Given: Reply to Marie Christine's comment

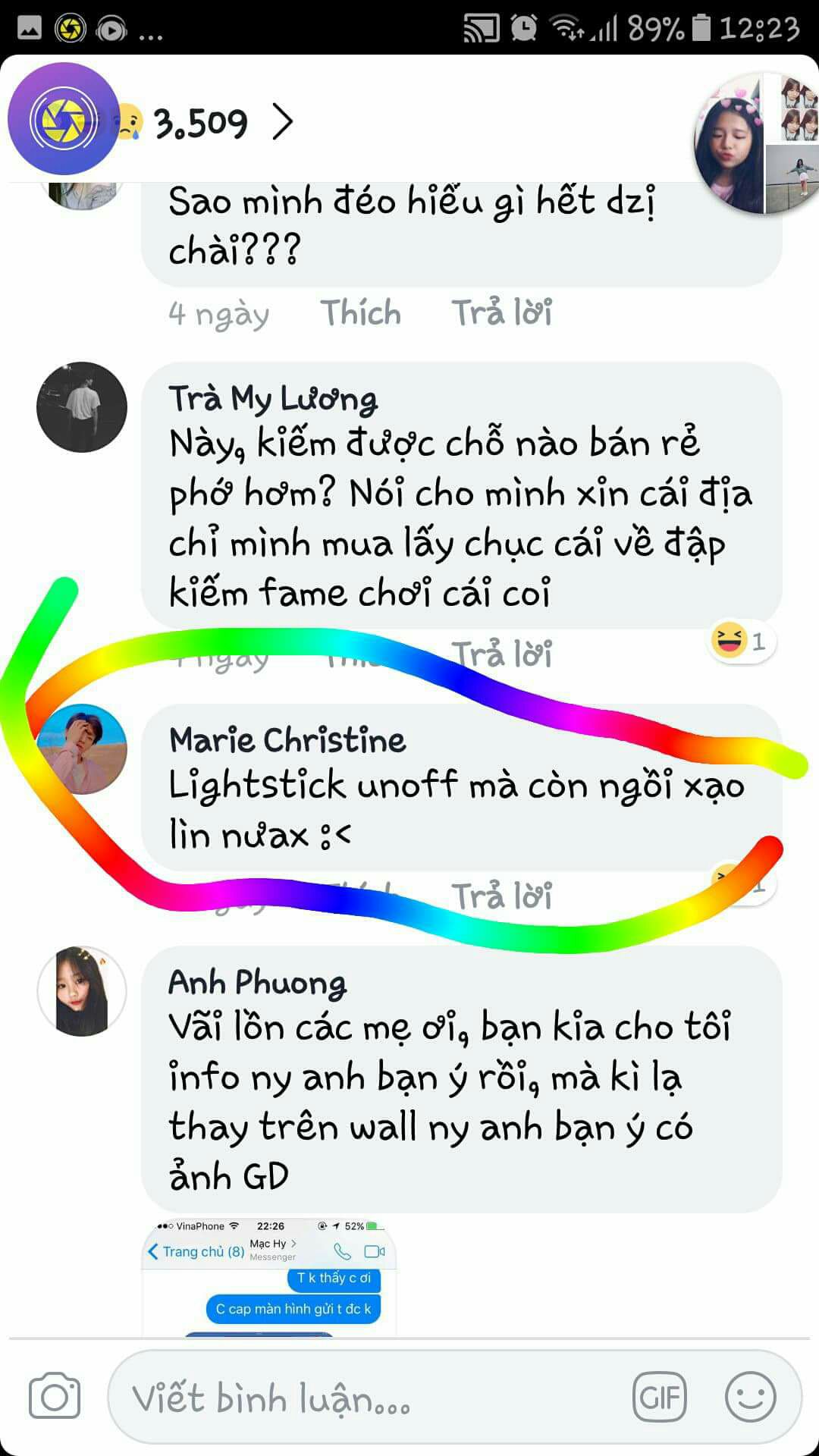Looking at the screenshot, I should (x=501, y=896).
